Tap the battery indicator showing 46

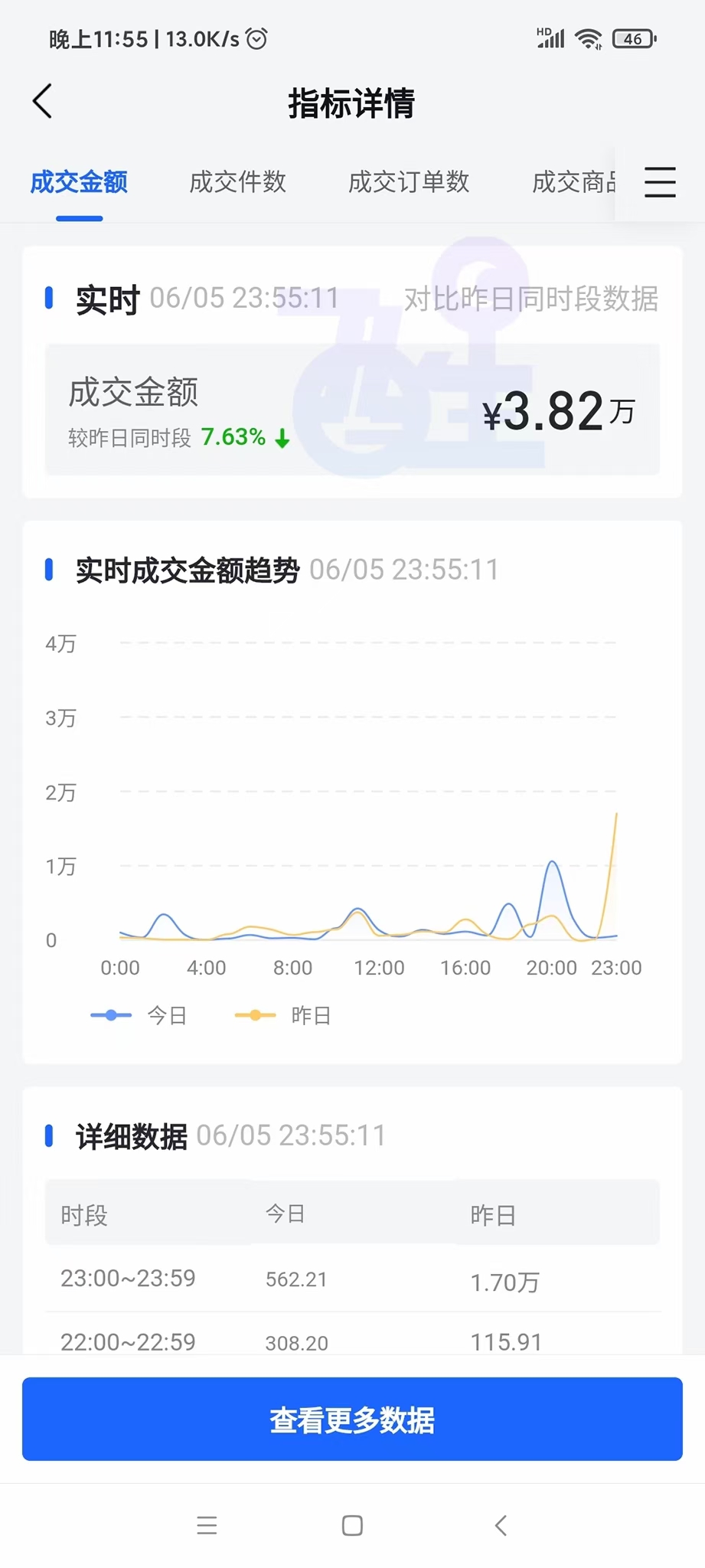[x=633, y=38]
